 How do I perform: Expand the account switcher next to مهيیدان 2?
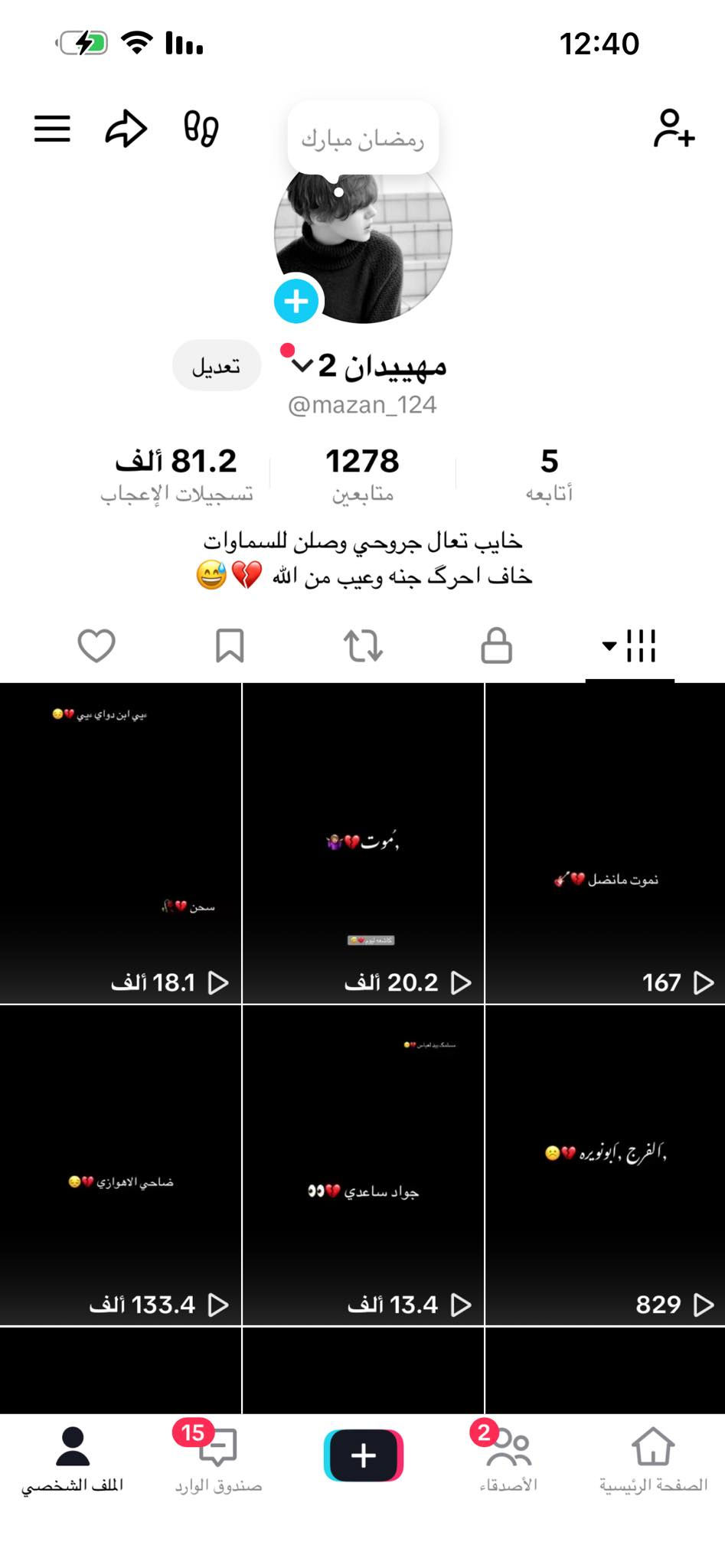pyautogui.click(x=302, y=365)
